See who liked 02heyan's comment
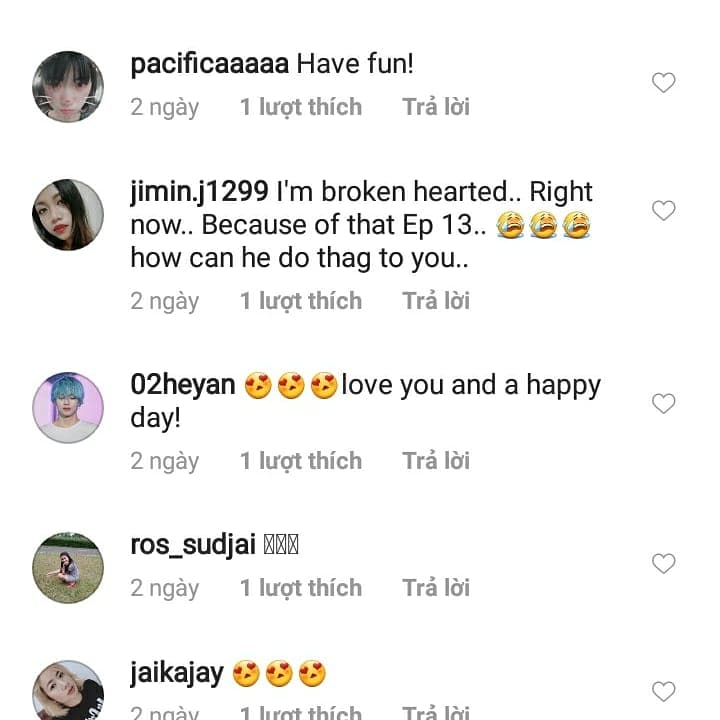 point(301,461)
